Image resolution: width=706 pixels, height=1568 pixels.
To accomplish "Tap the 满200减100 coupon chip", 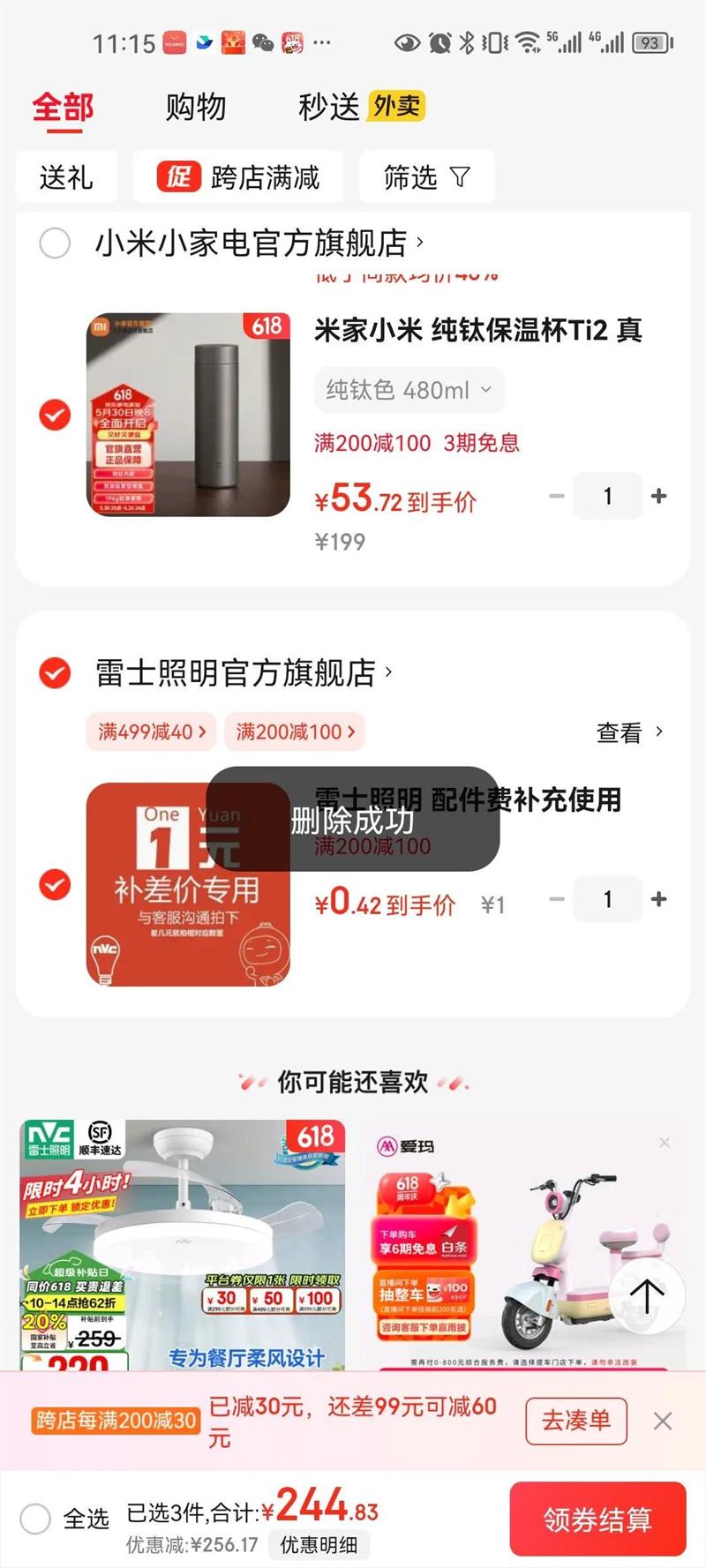I will [x=295, y=731].
